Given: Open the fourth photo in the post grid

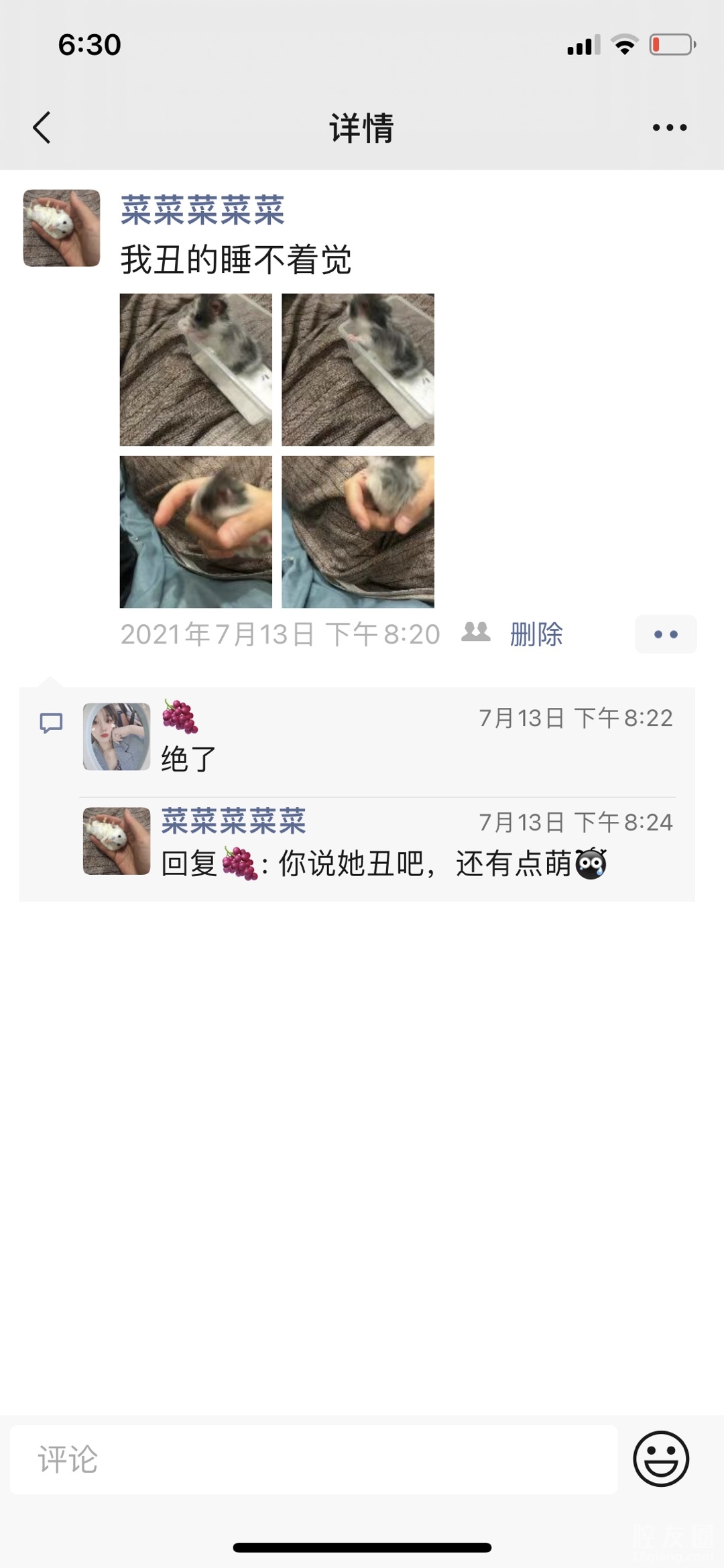Looking at the screenshot, I should coord(358,532).
